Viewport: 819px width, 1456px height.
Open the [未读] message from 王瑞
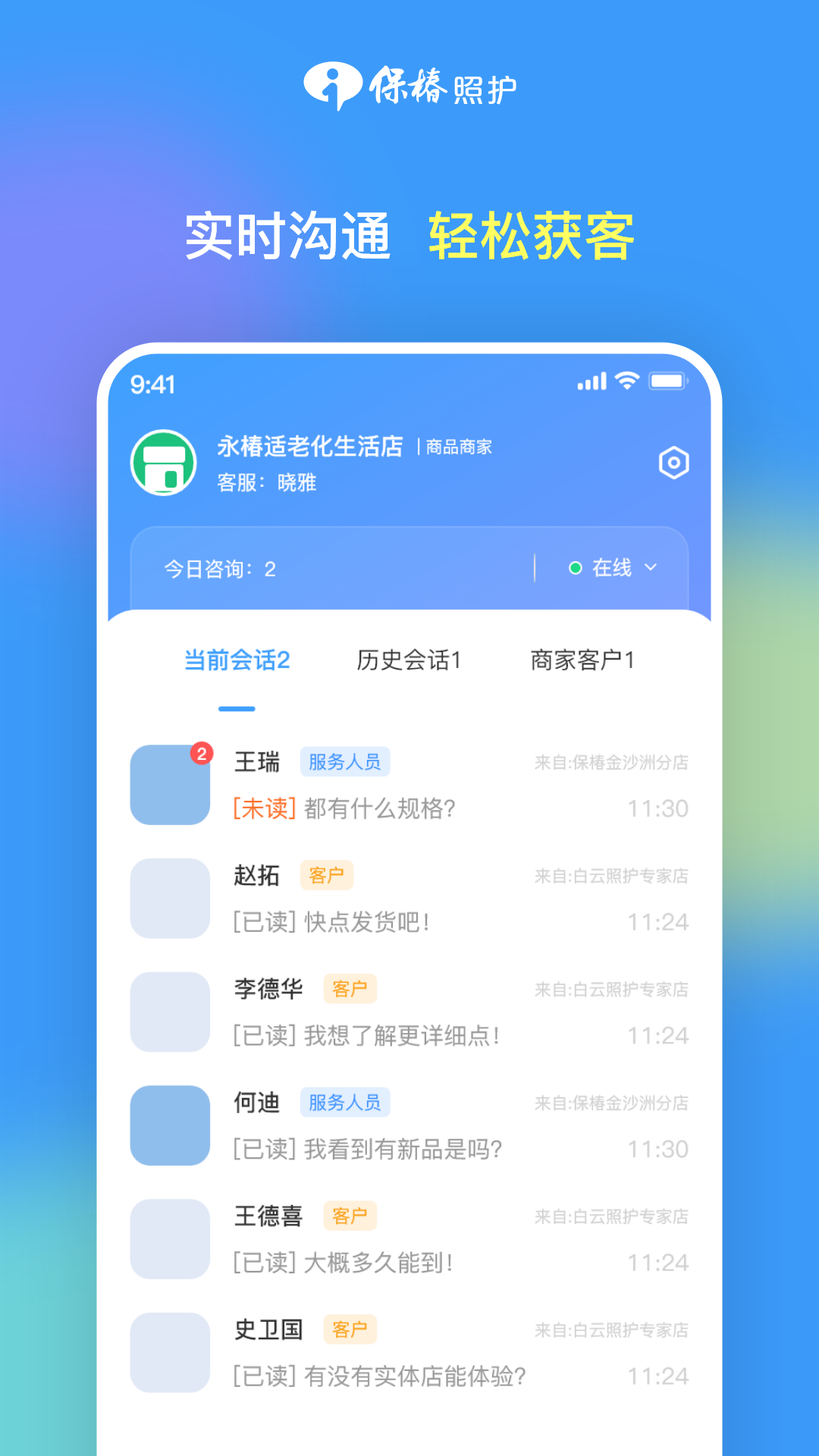click(x=341, y=808)
